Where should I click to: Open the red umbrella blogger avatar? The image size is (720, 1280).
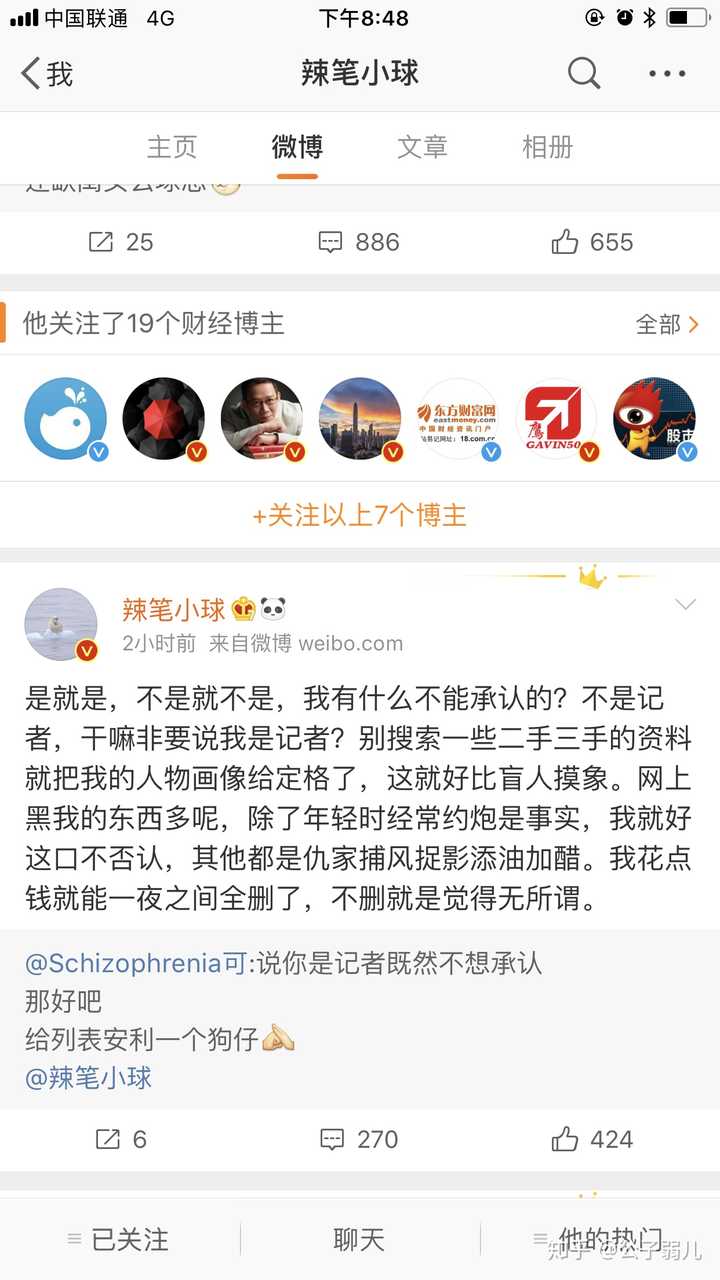pos(163,418)
